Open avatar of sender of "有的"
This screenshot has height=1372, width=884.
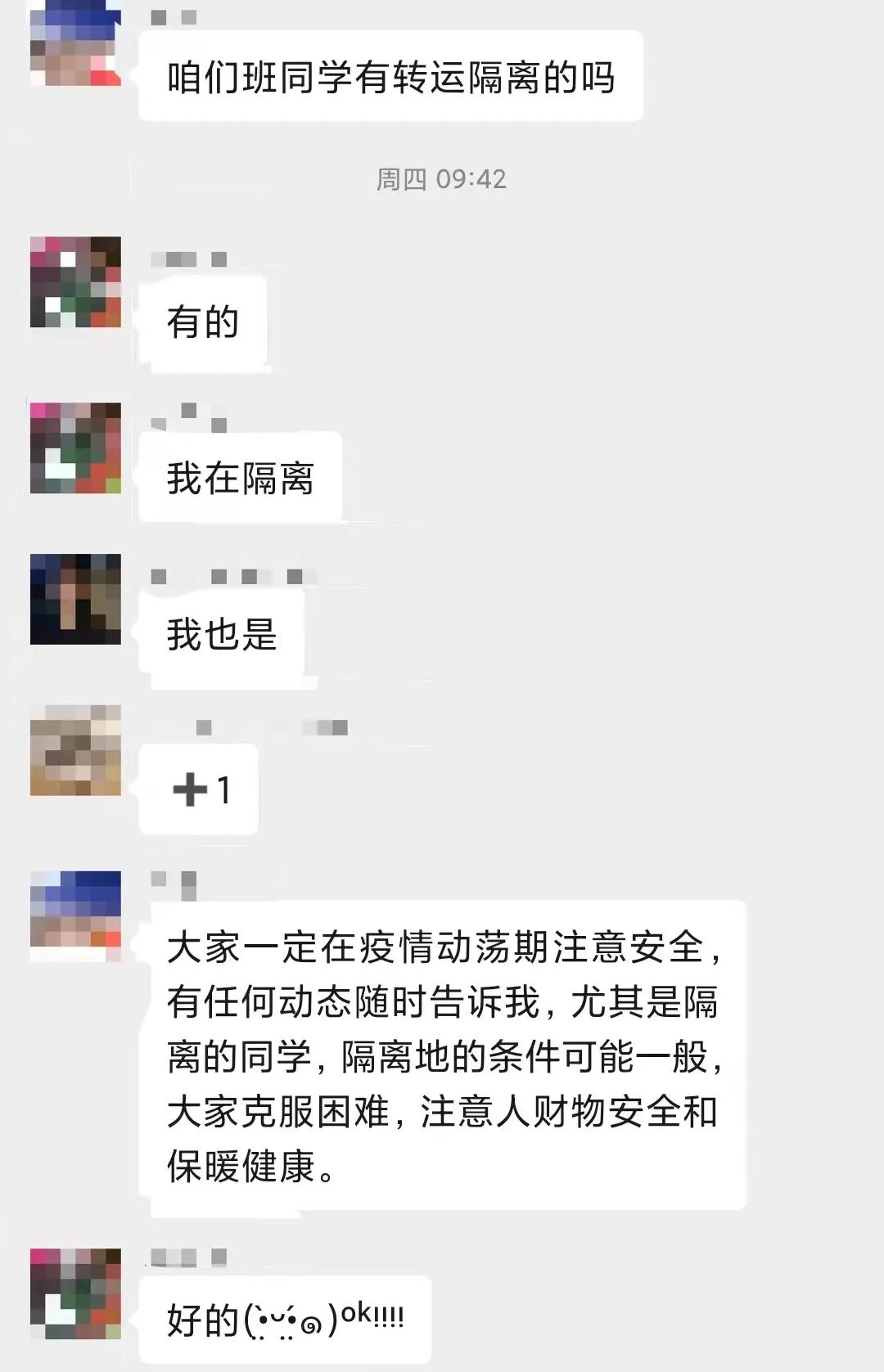point(75,282)
